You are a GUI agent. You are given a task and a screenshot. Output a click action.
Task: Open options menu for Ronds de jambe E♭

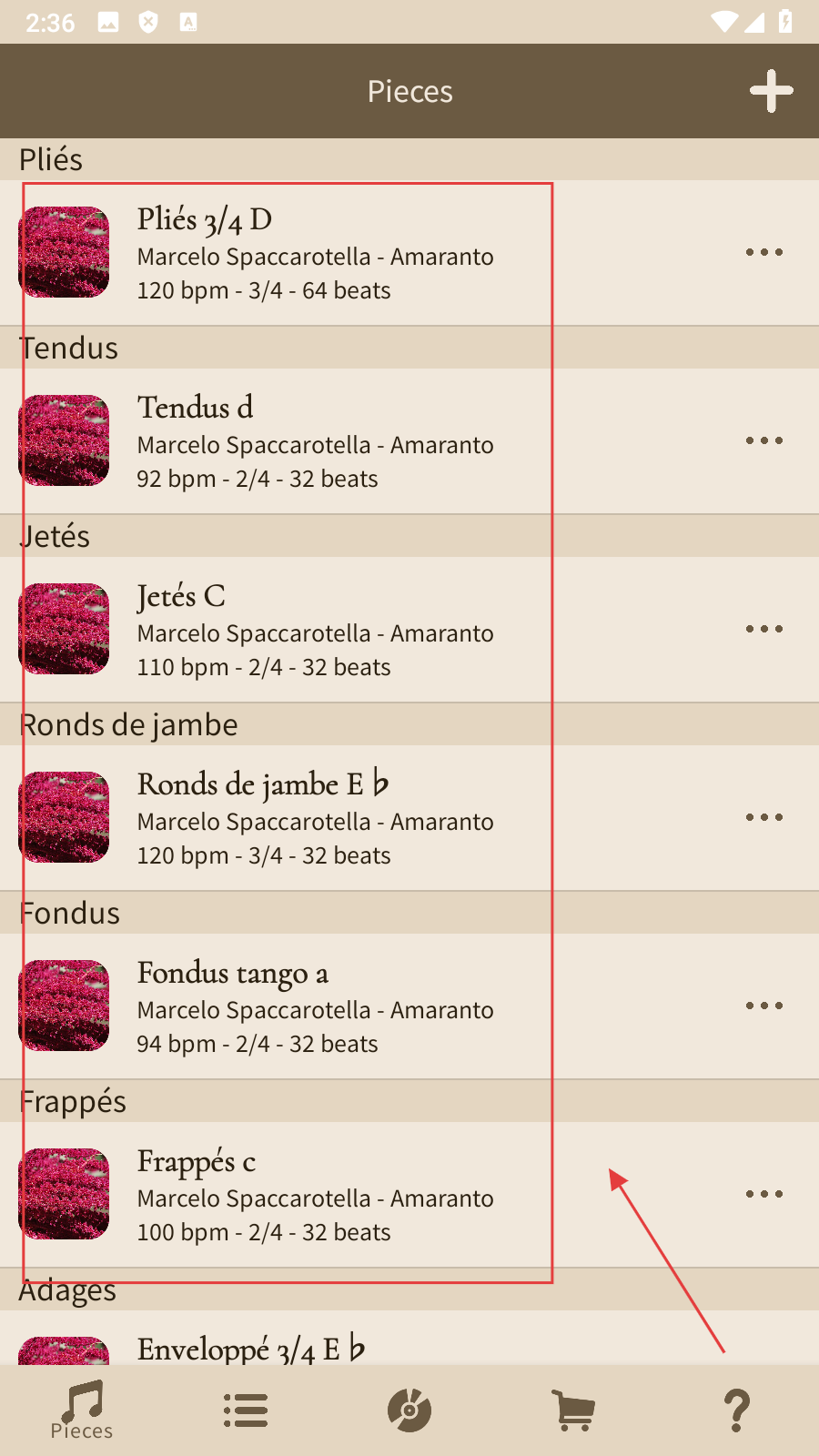763,817
